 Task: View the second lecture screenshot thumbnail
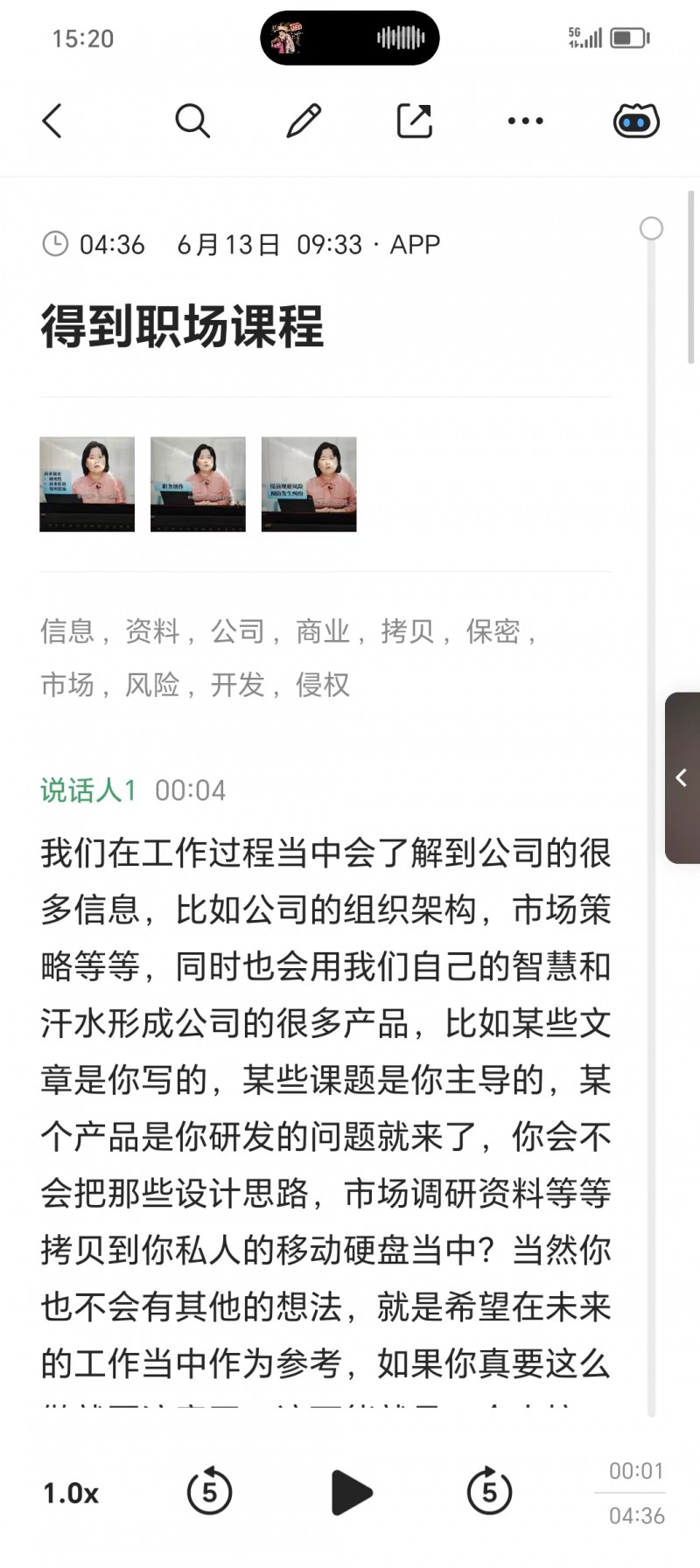(x=198, y=484)
